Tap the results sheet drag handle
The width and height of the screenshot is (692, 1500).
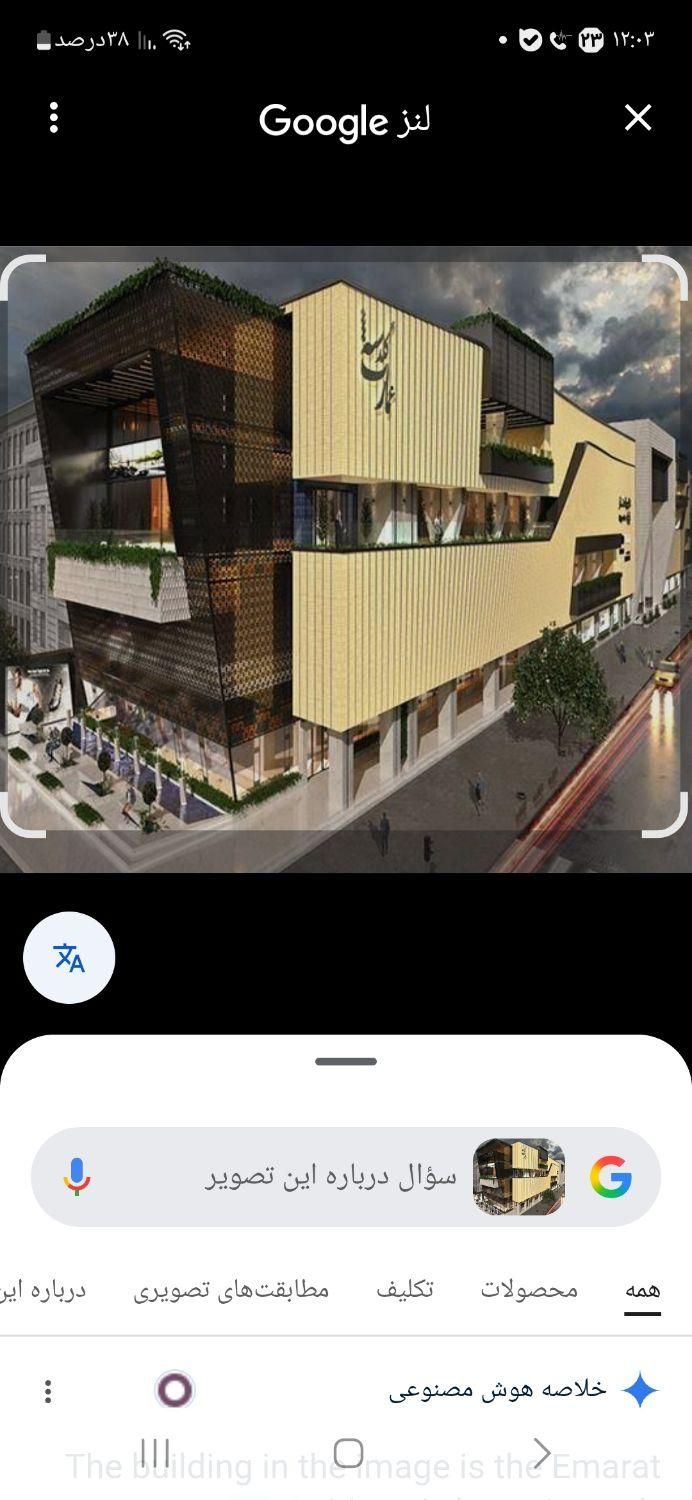tap(346, 1061)
